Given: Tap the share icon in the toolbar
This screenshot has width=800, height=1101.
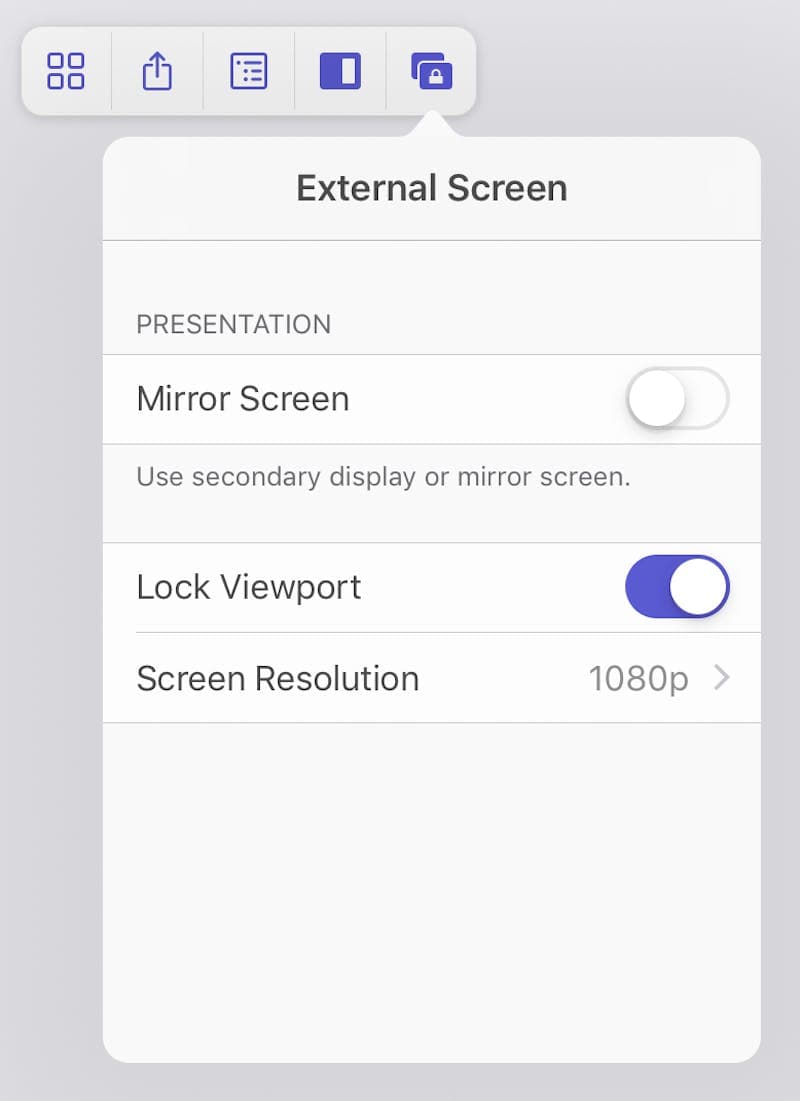Looking at the screenshot, I should (157, 71).
